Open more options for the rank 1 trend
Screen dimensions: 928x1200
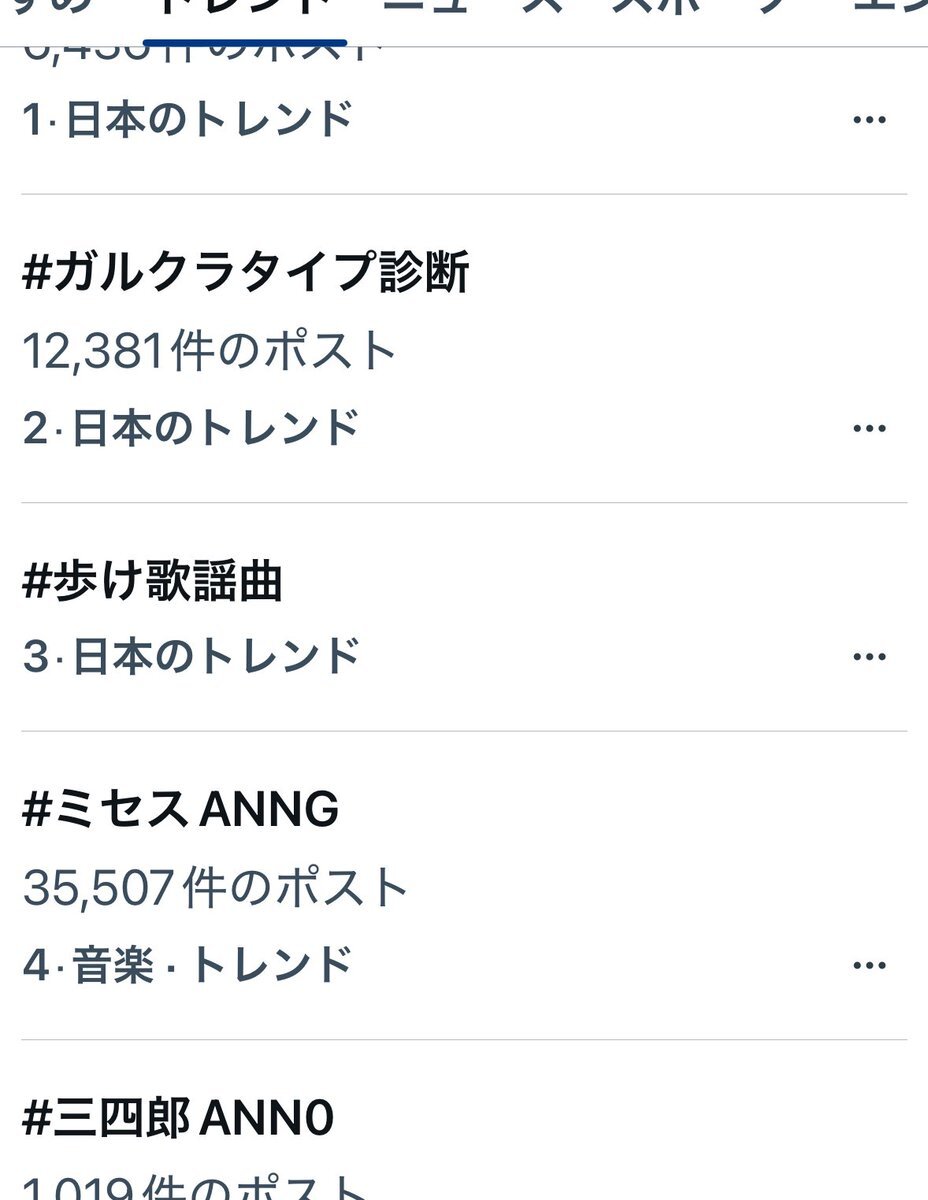click(x=869, y=120)
